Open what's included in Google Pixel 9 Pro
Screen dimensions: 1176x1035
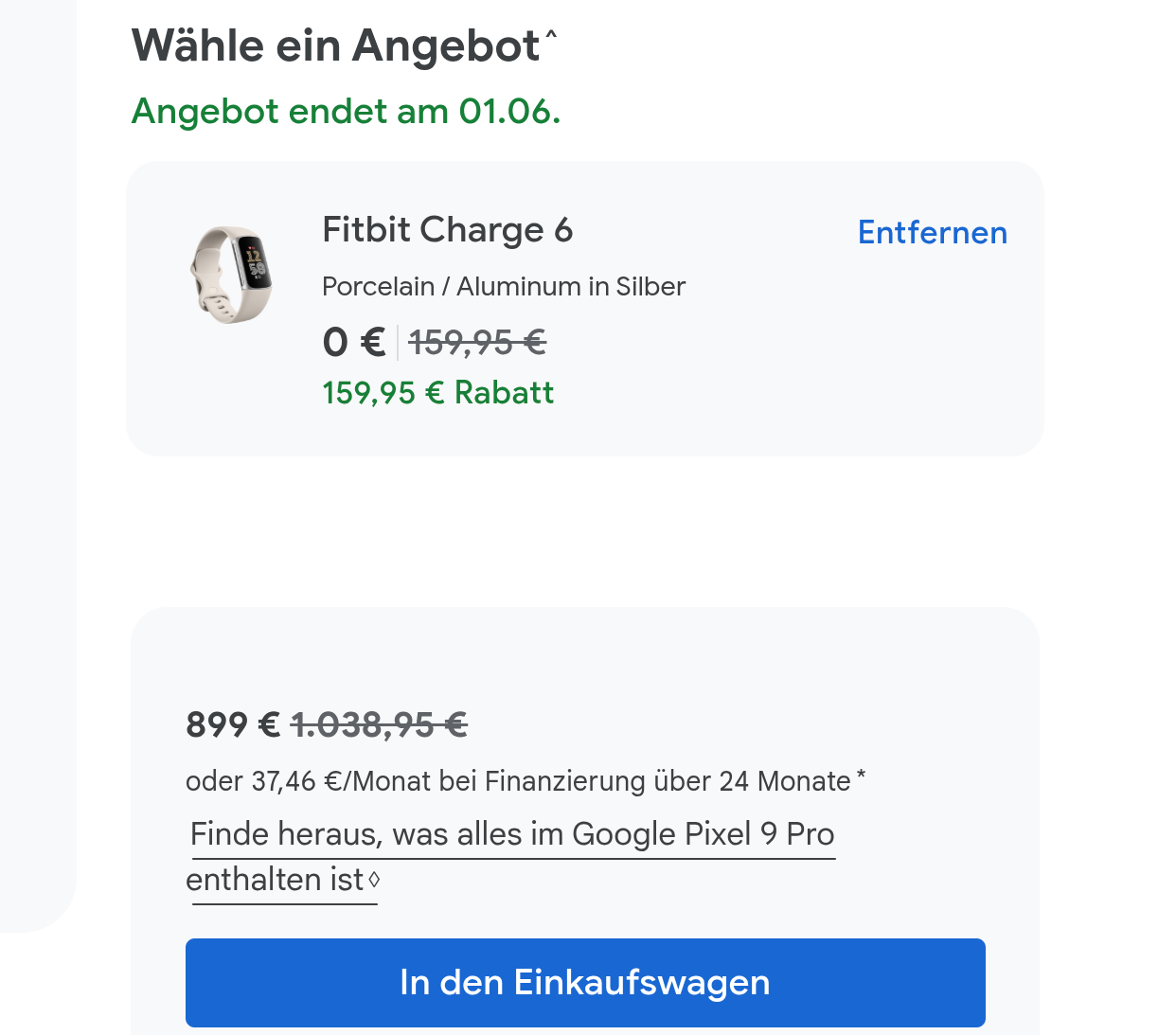pyautogui.click(x=512, y=857)
